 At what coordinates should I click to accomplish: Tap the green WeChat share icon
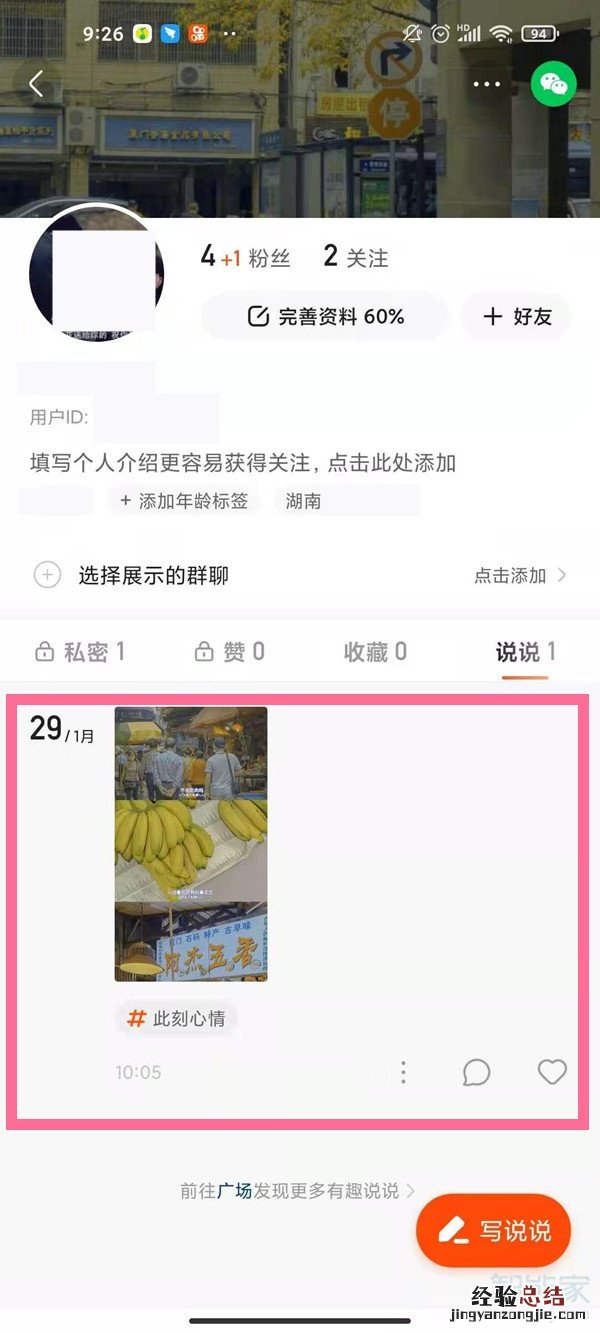point(553,84)
